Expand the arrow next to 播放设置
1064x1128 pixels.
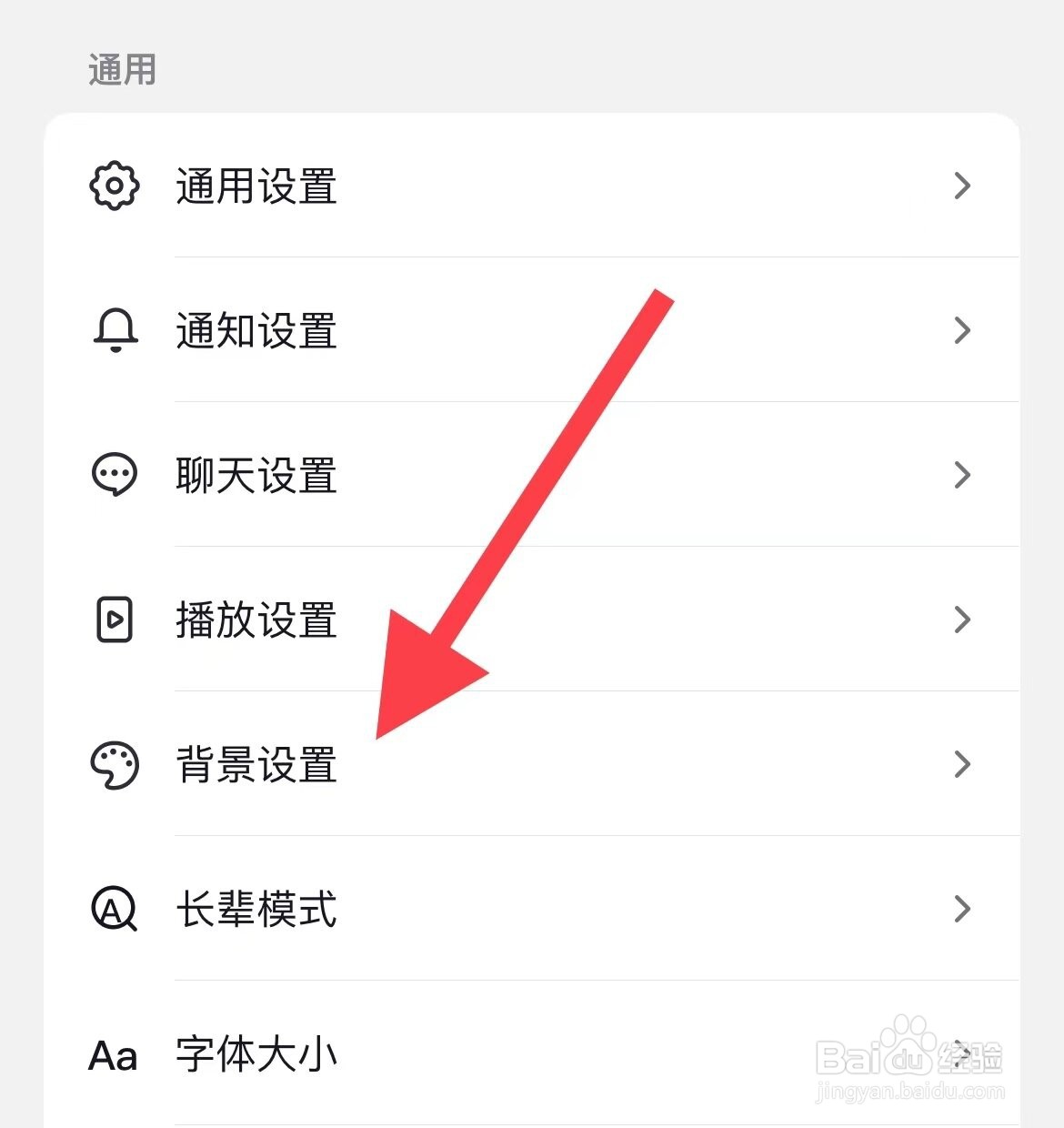click(x=962, y=619)
